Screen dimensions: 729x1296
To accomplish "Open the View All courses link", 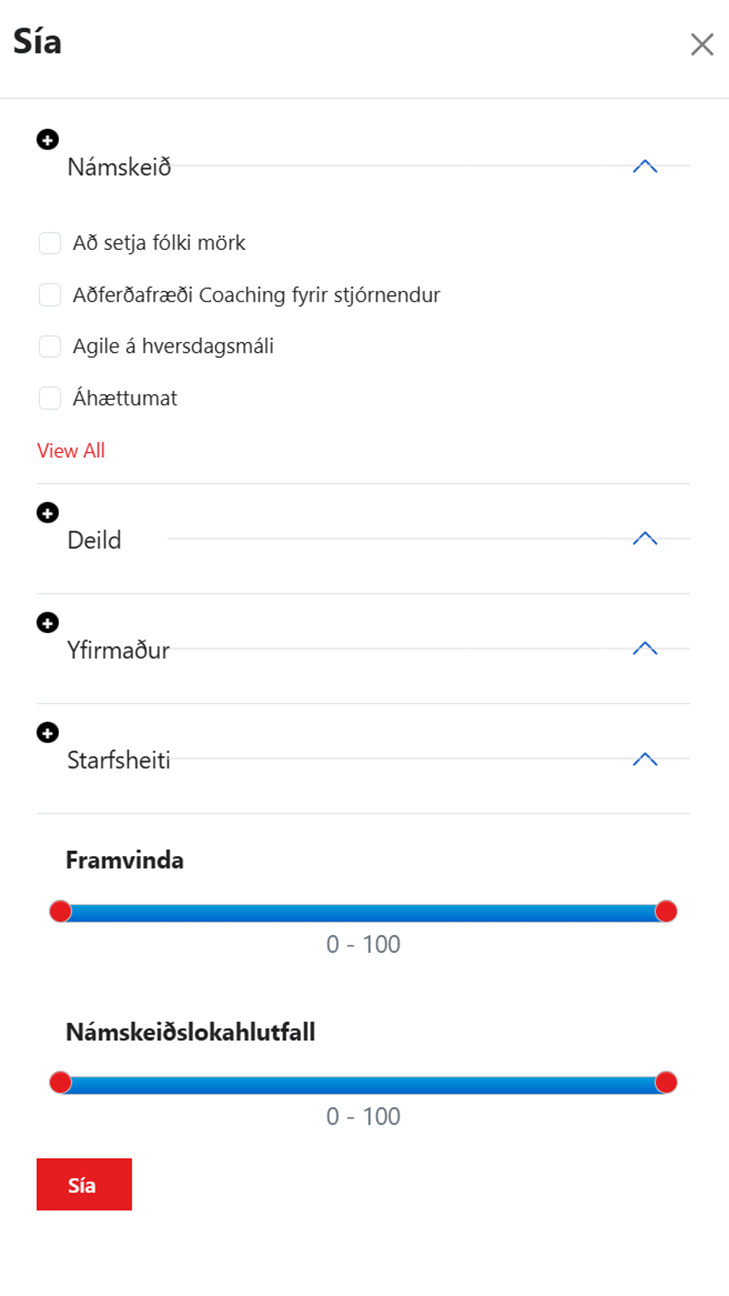I will [x=71, y=451].
